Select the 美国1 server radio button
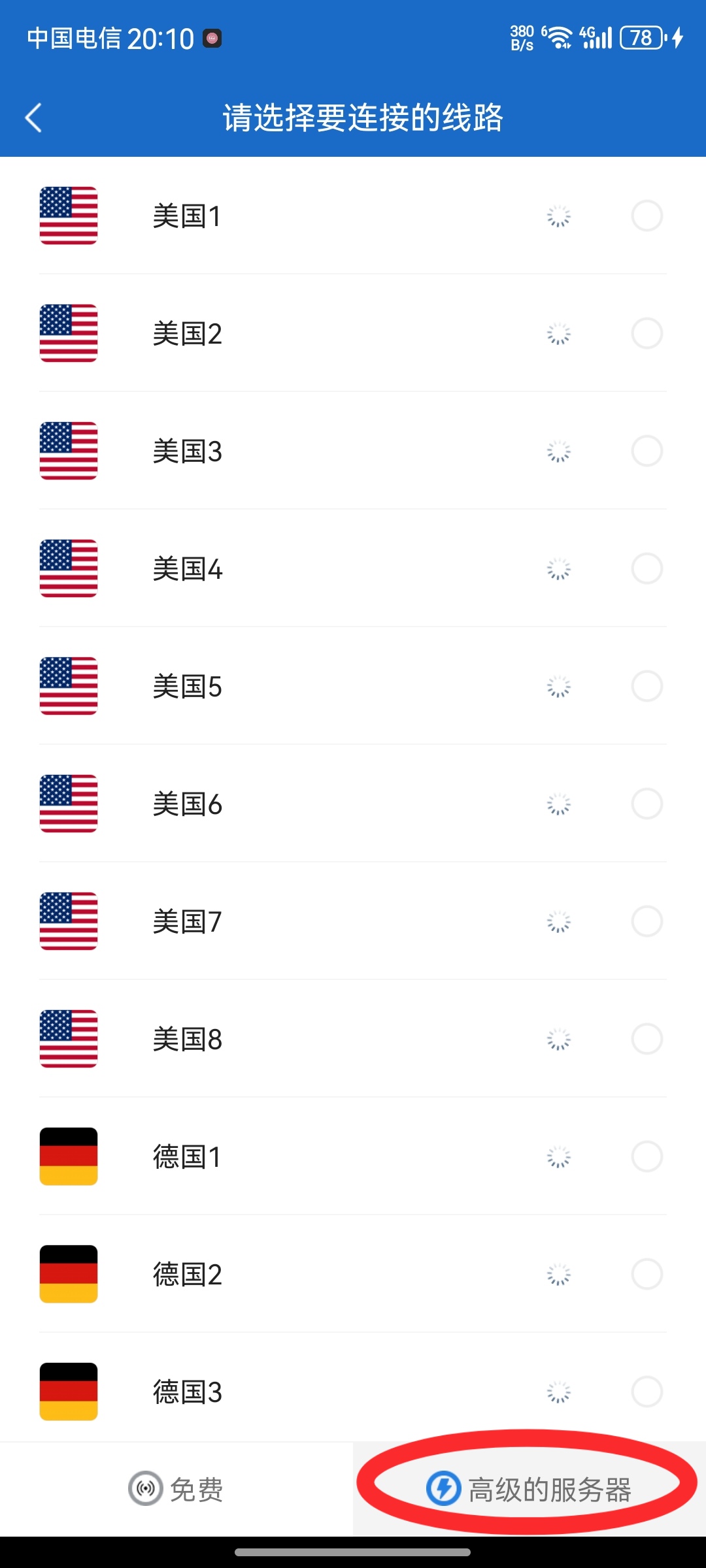This screenshot has height=1568, width=706. click(x=647, y=216)
